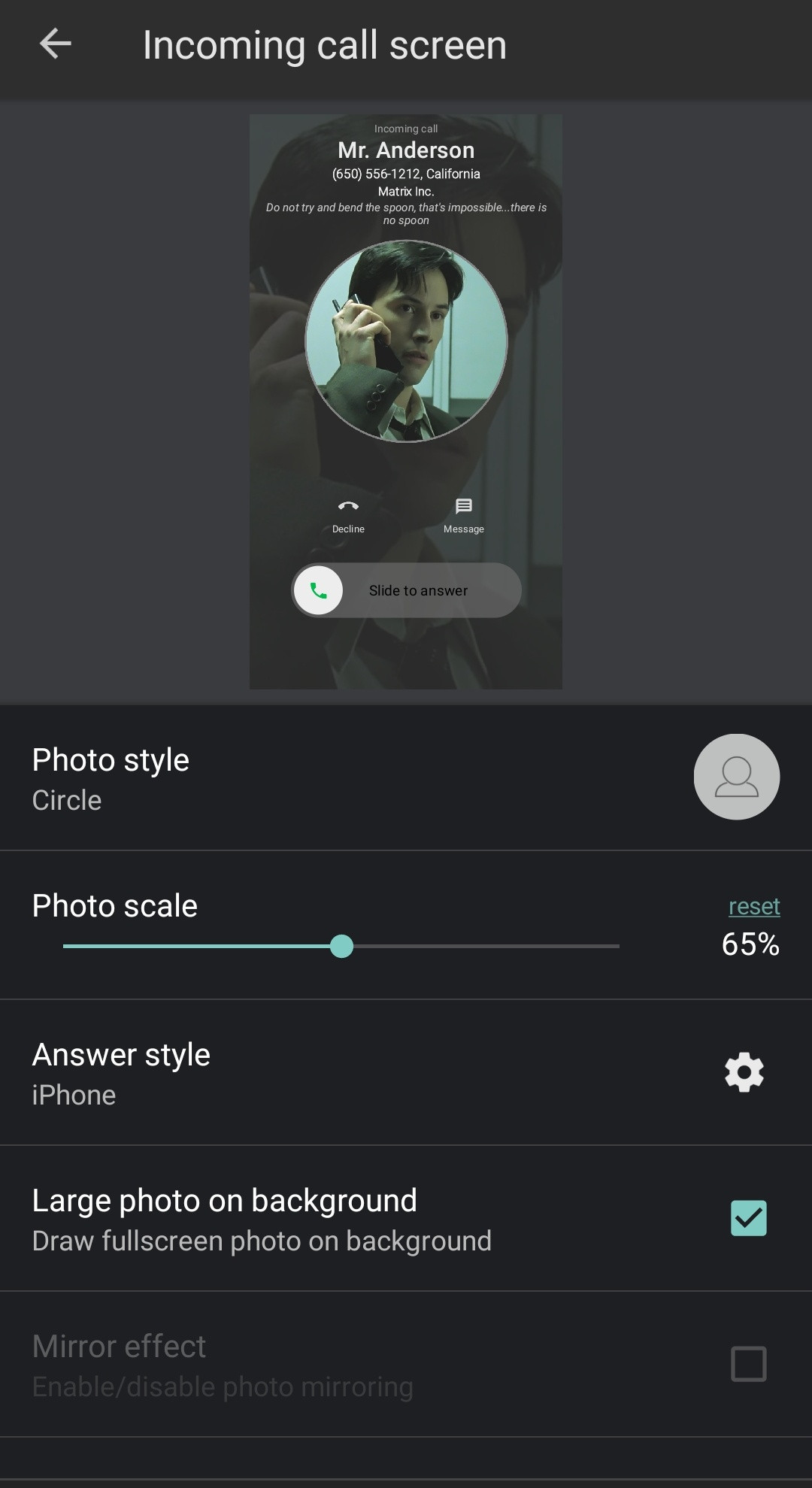Image resolution: width=812 pixels, height=1488 pixels.
Task: Select the Slide to answer bar
Action: pyautogui.click(x=418, y=590)
